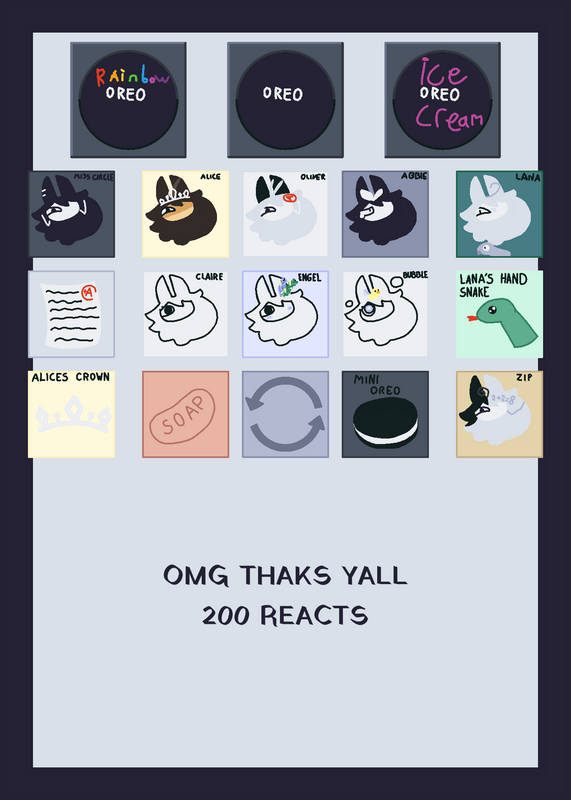
Task: Pick the Miss Circle character tile
Action: coord(71,214)
